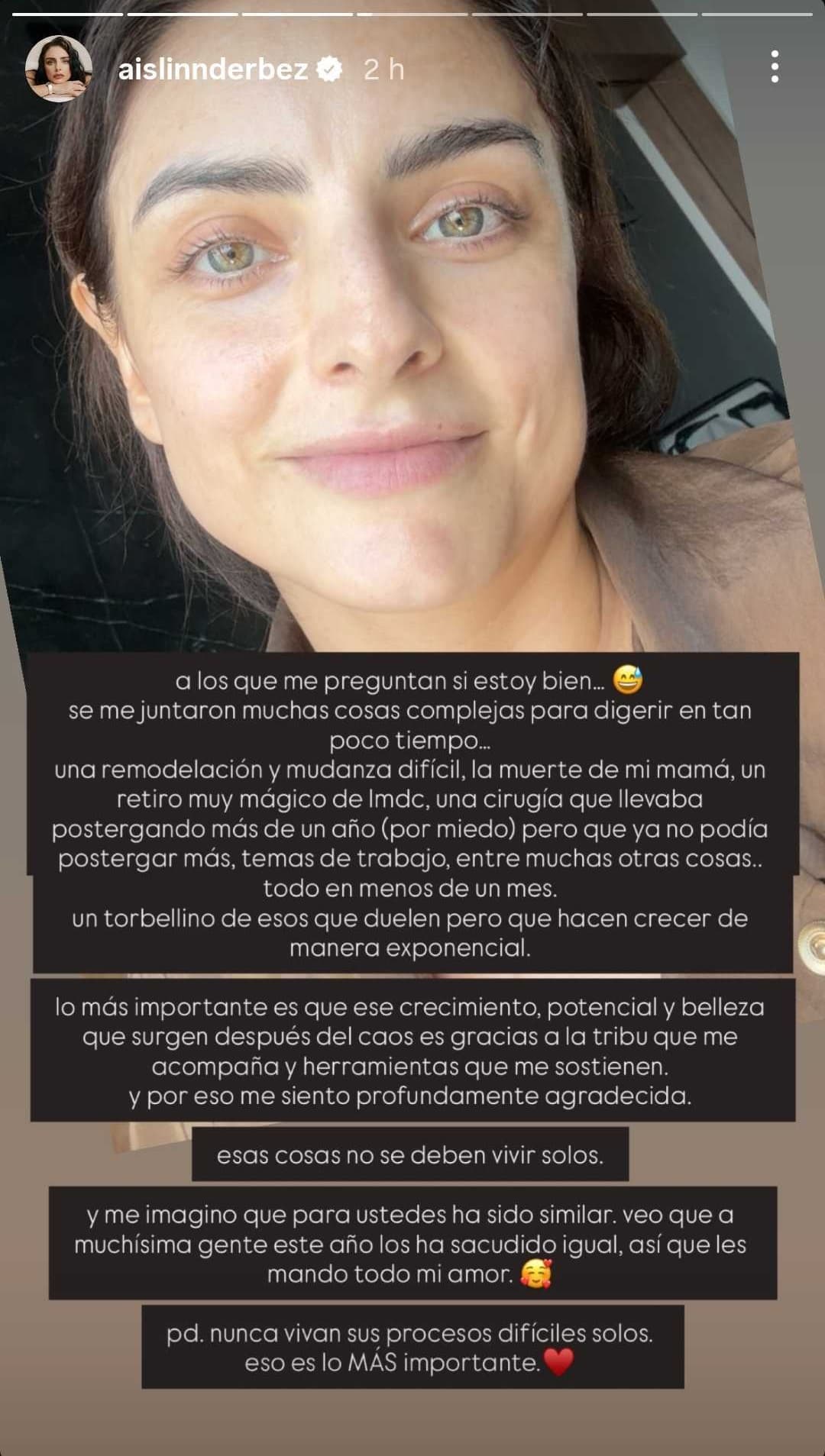The height and width of the screenshot is (1456, 825).
Task: Click the beige background area below the text
Action: pos(412,1420)
